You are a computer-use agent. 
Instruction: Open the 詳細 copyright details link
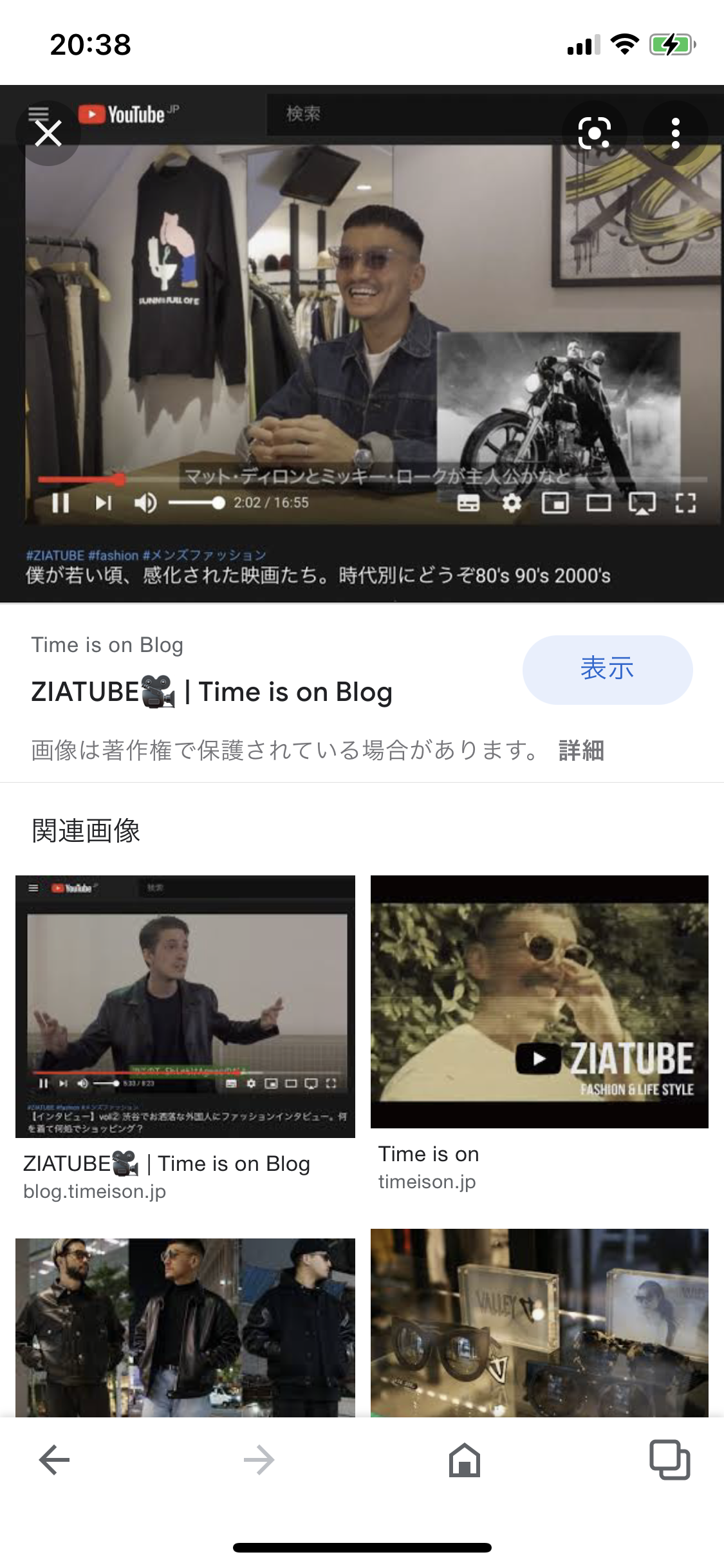pos(581,750)
